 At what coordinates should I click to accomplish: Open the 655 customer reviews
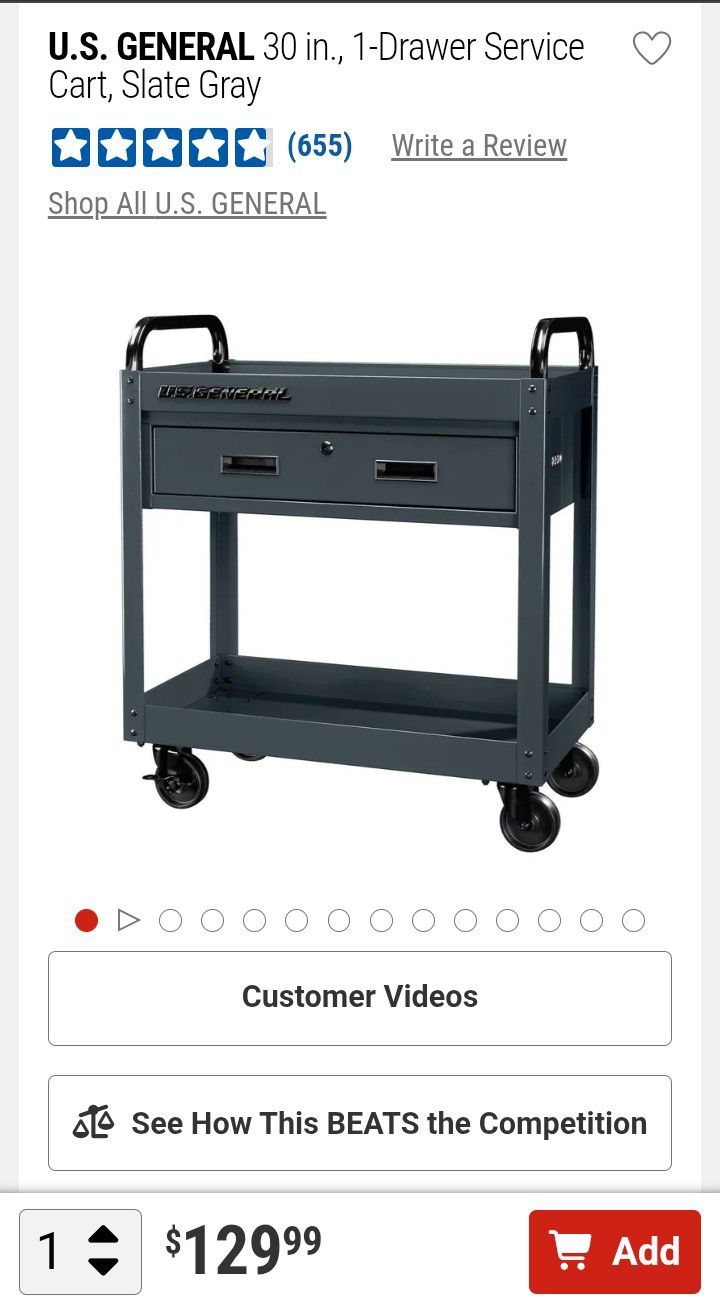tap(319, 146)
